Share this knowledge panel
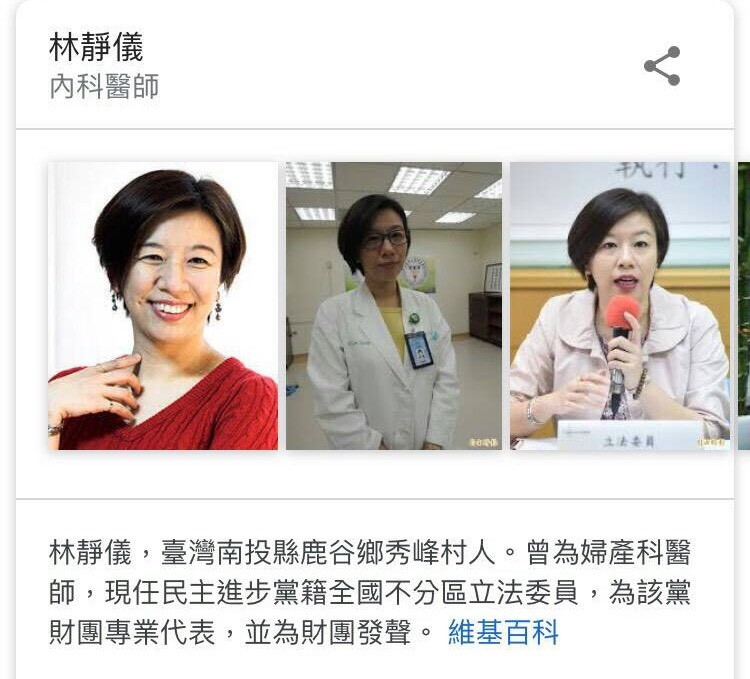 (x=662, y=66)
